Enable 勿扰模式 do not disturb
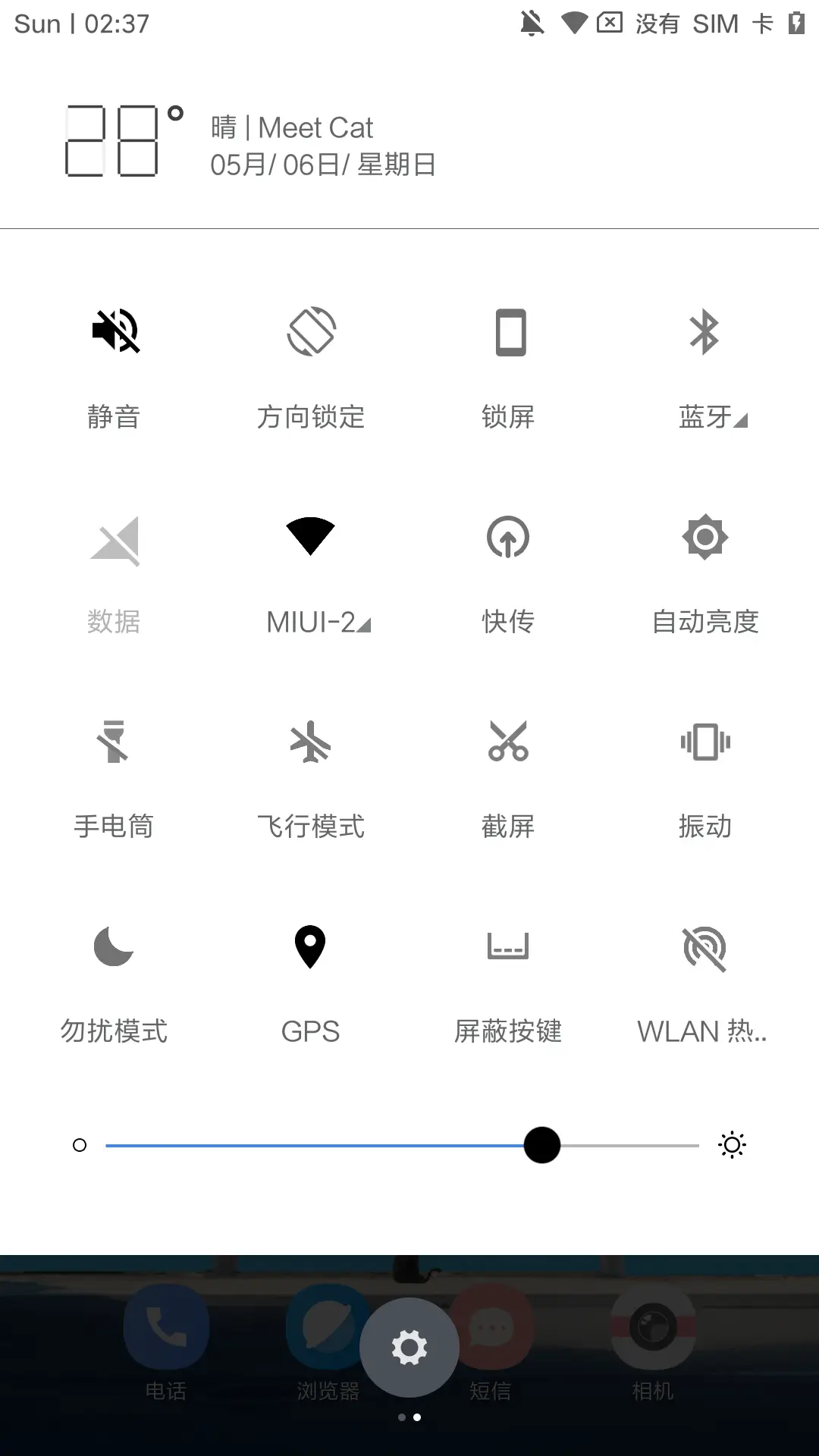819x1456 pixels. 114,946
